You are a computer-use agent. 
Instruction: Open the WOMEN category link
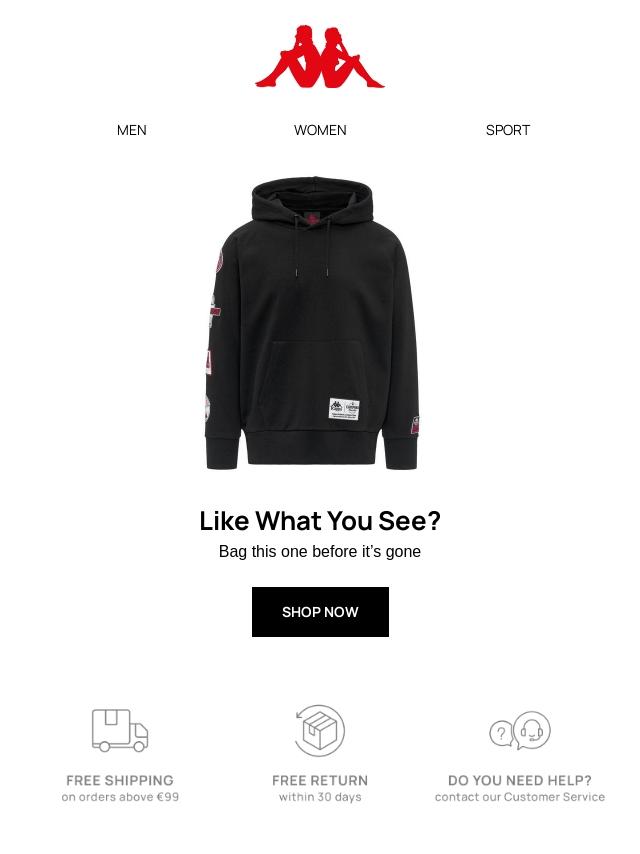(320, 130)
